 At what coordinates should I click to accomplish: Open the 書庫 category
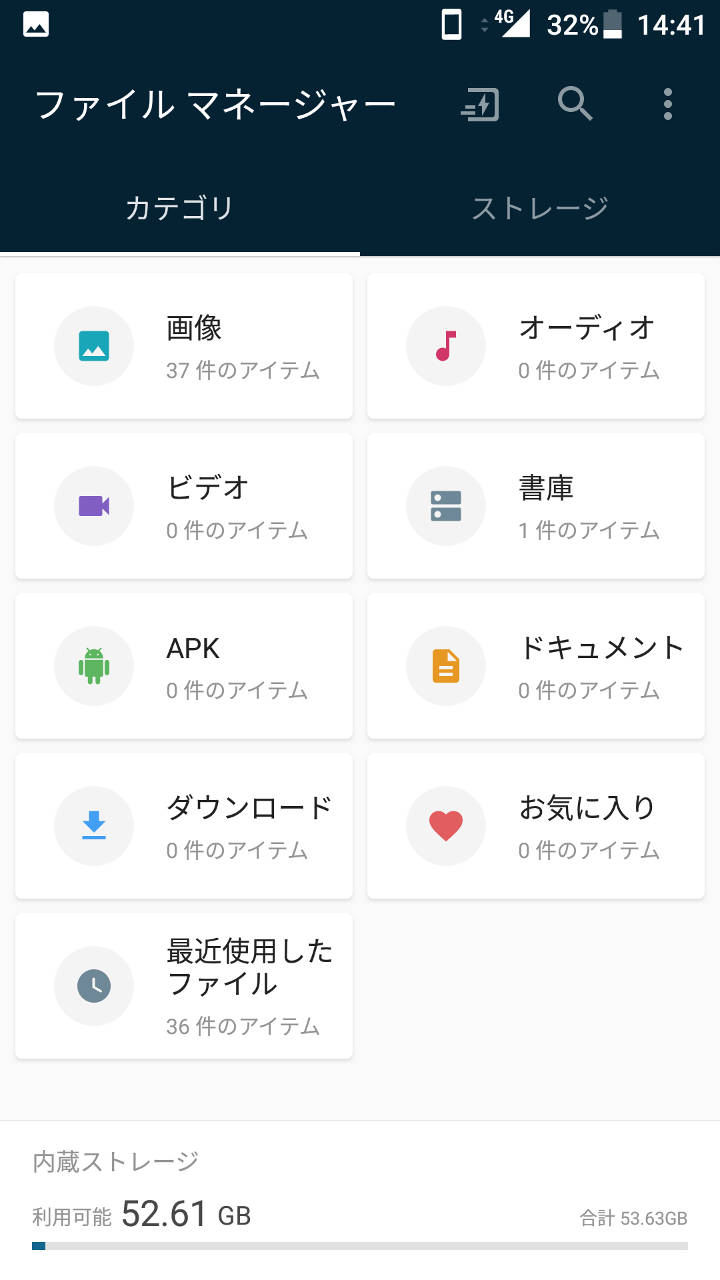[x=536, y=506]
